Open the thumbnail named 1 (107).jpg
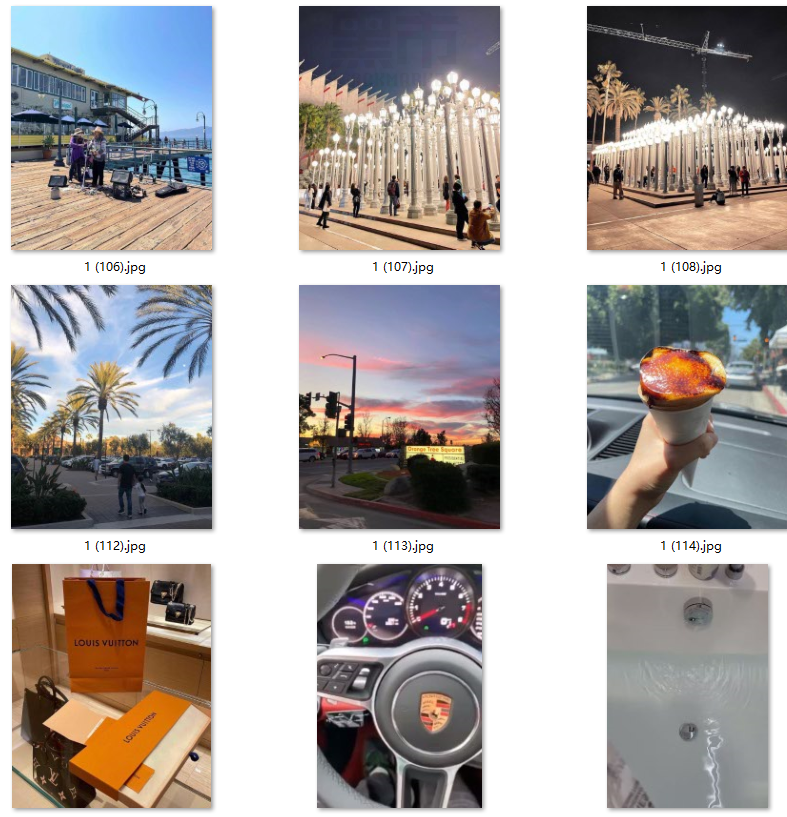 (x=399, y=128)
